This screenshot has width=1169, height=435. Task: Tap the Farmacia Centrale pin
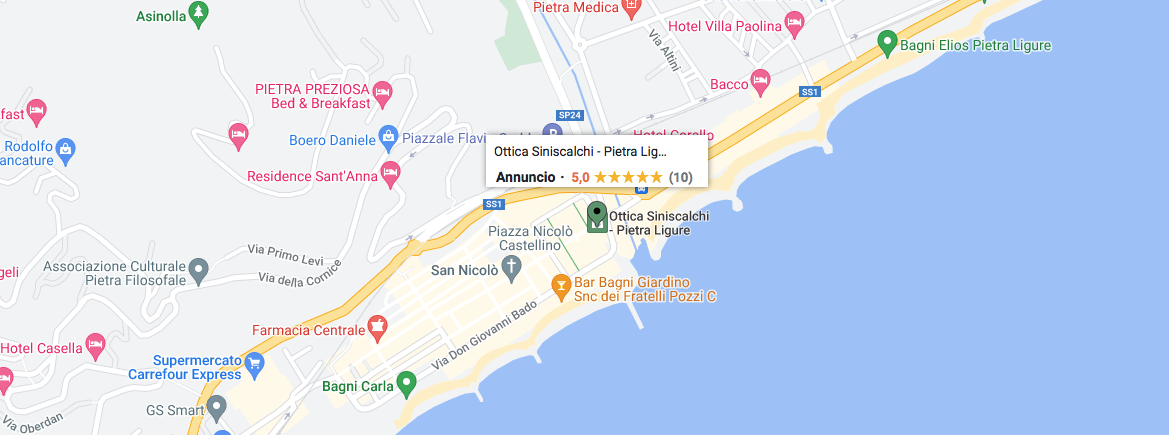(x=378, y=328)
